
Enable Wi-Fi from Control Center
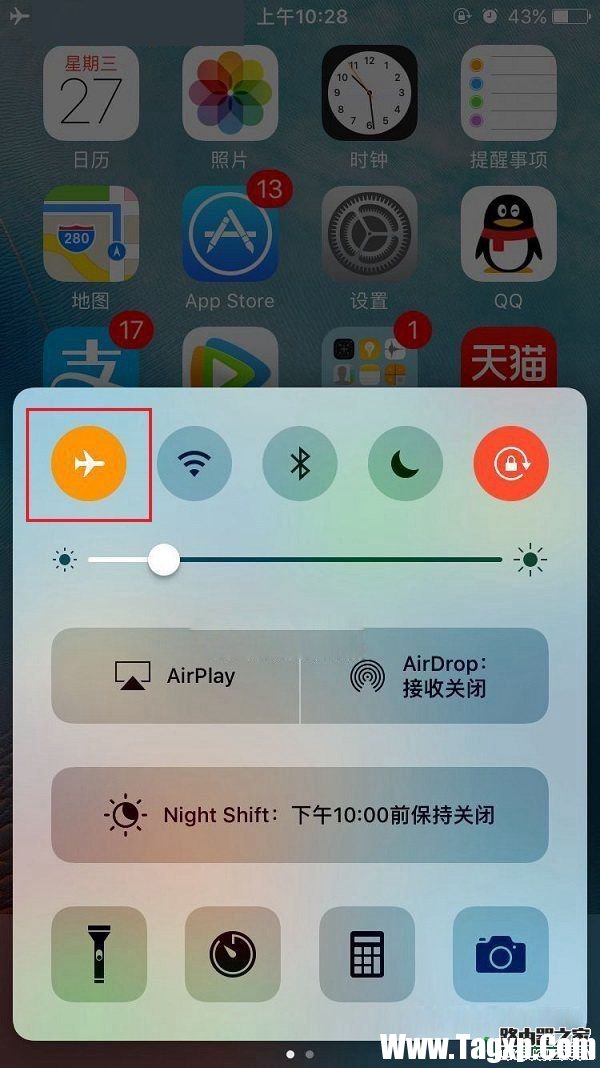pos(194,464)
